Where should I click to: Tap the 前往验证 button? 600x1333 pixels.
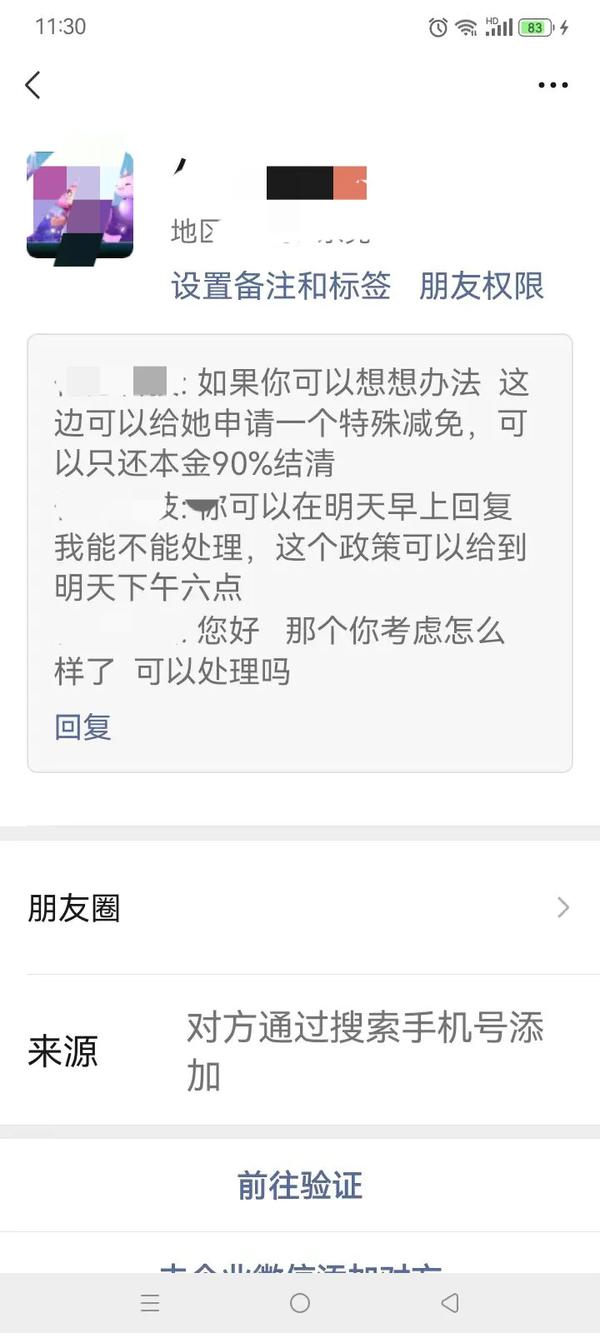click(x=300, y=1186)
